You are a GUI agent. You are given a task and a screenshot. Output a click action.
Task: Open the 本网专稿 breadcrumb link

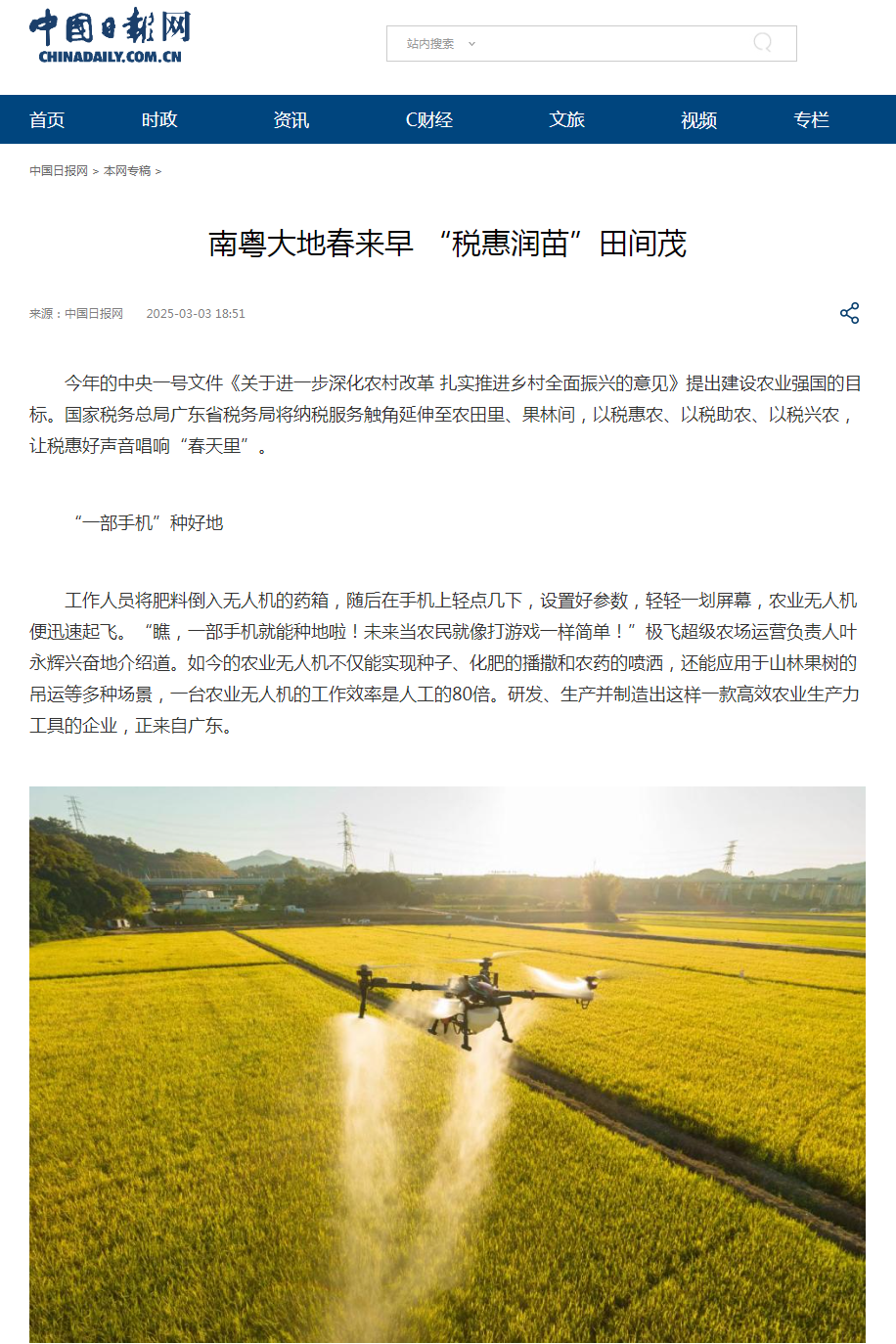[127, 171]
